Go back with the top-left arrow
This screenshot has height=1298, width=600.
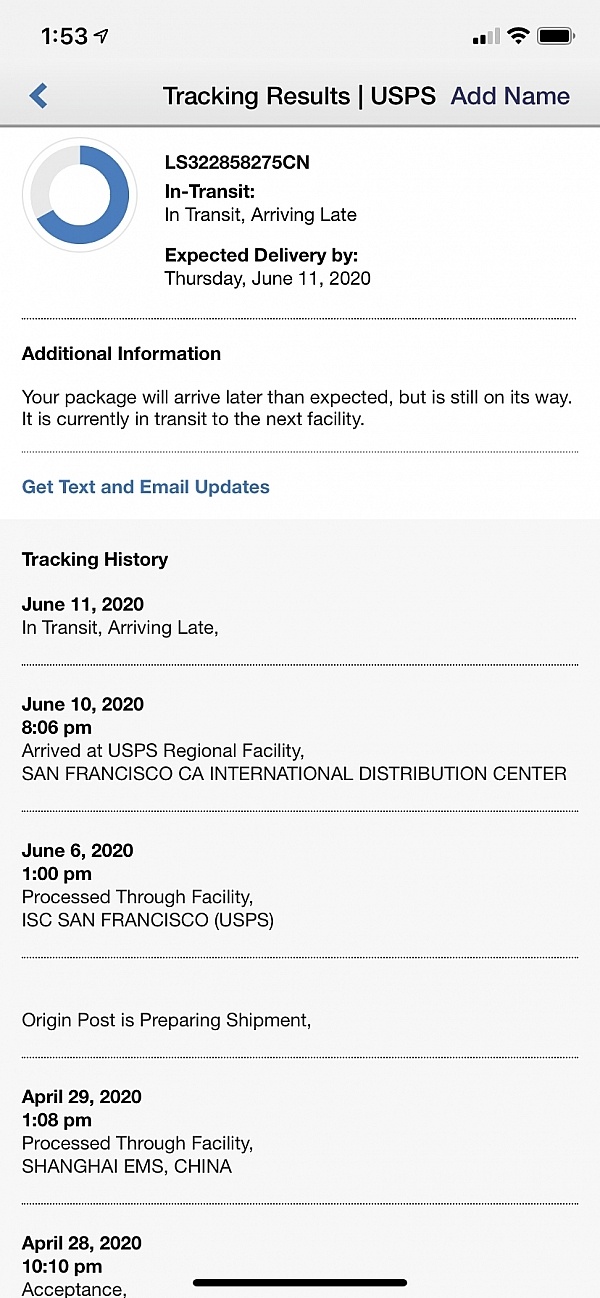pos(38,96)
